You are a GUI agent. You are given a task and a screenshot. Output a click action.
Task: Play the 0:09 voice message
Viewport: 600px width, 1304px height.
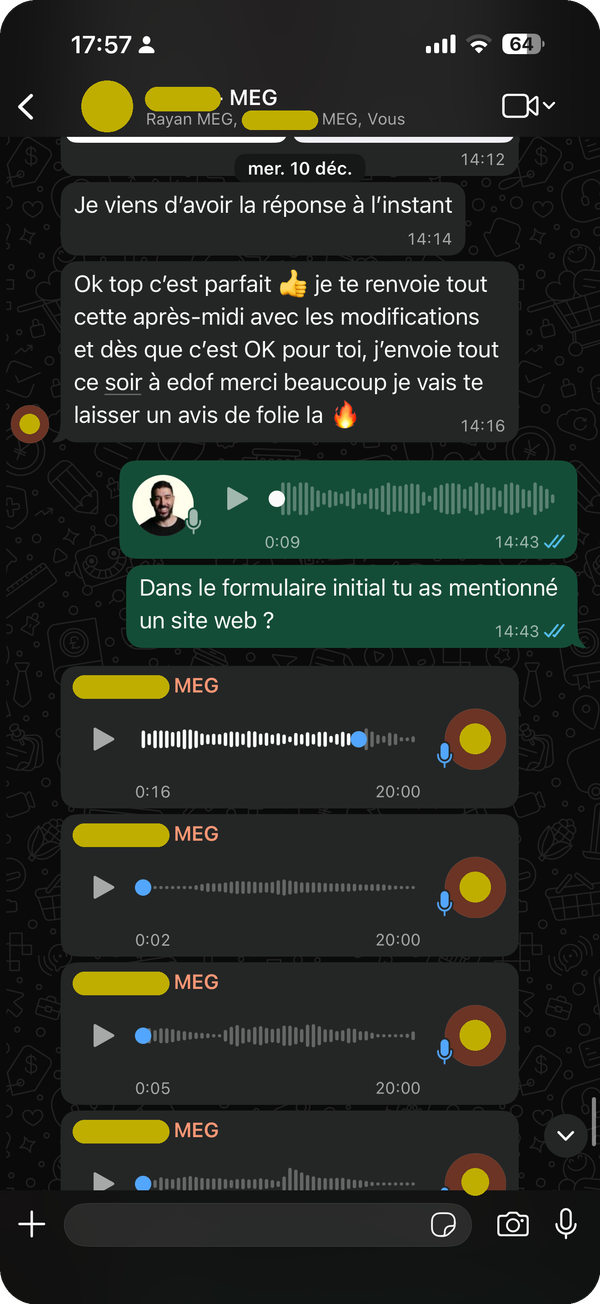[237, 498]
